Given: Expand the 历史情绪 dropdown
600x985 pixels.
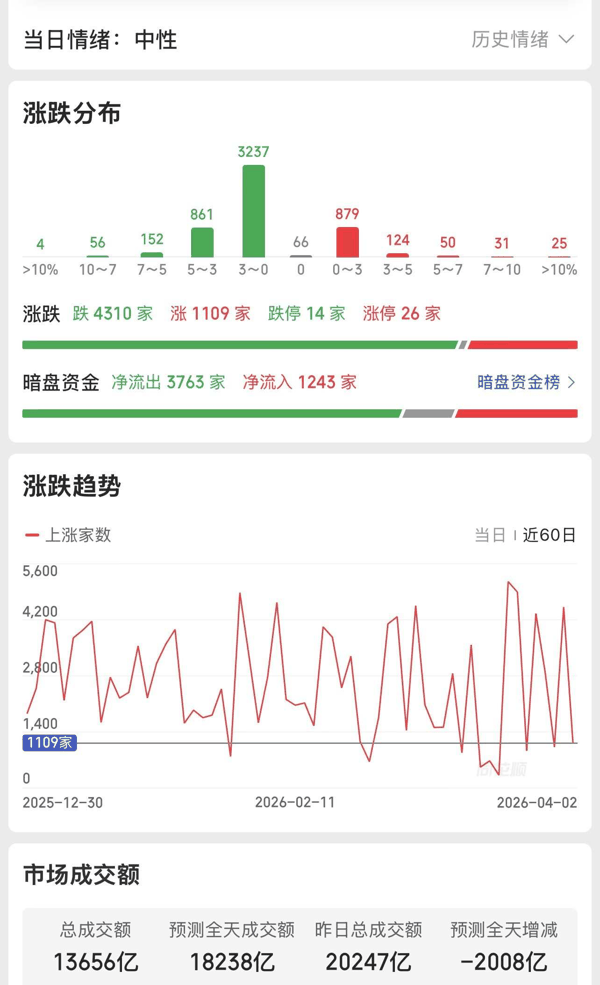Looking at the screenshot, I should click(x=522, y=40).
